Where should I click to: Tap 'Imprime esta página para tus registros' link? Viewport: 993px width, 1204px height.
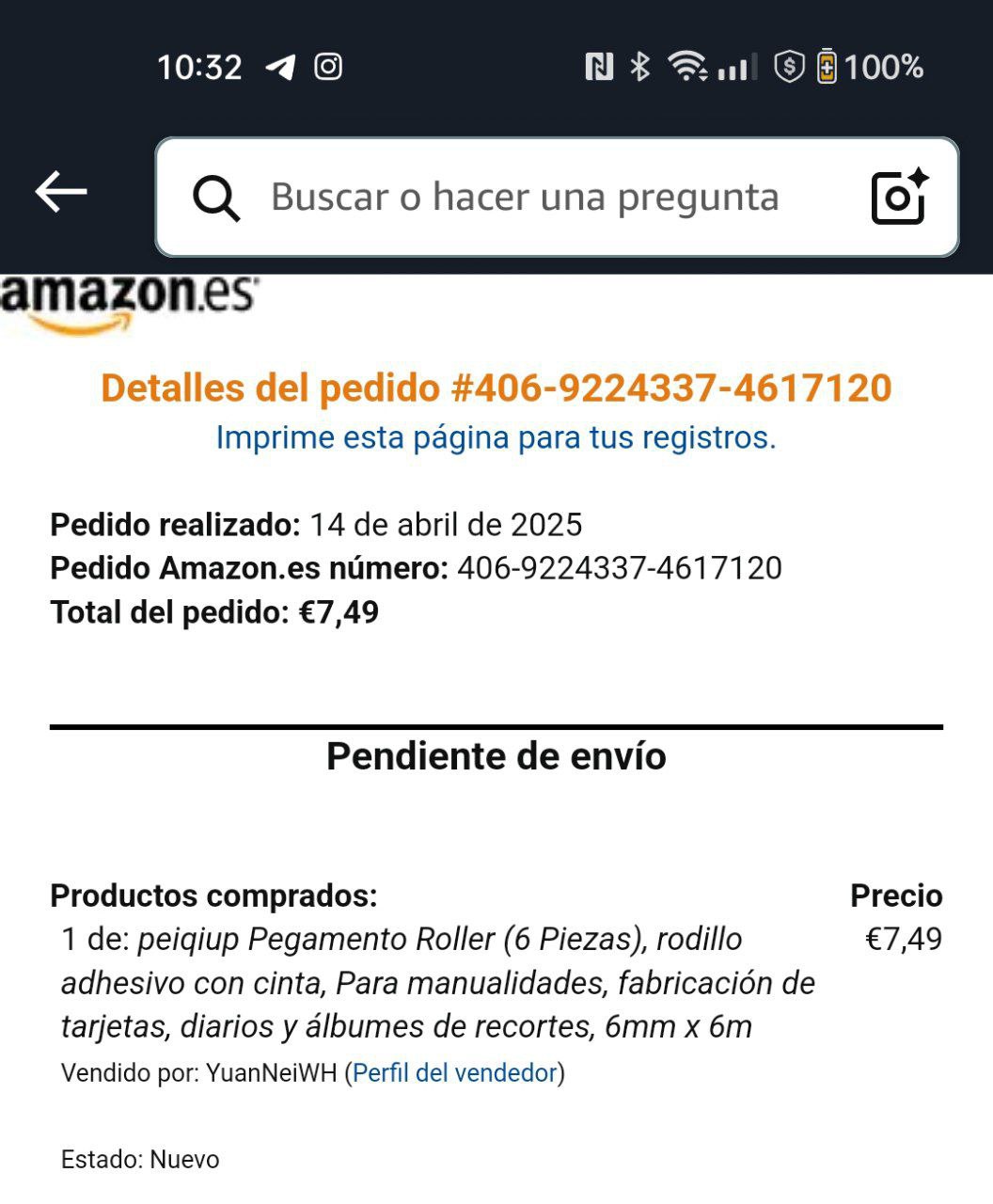click(x=496, y=437)
